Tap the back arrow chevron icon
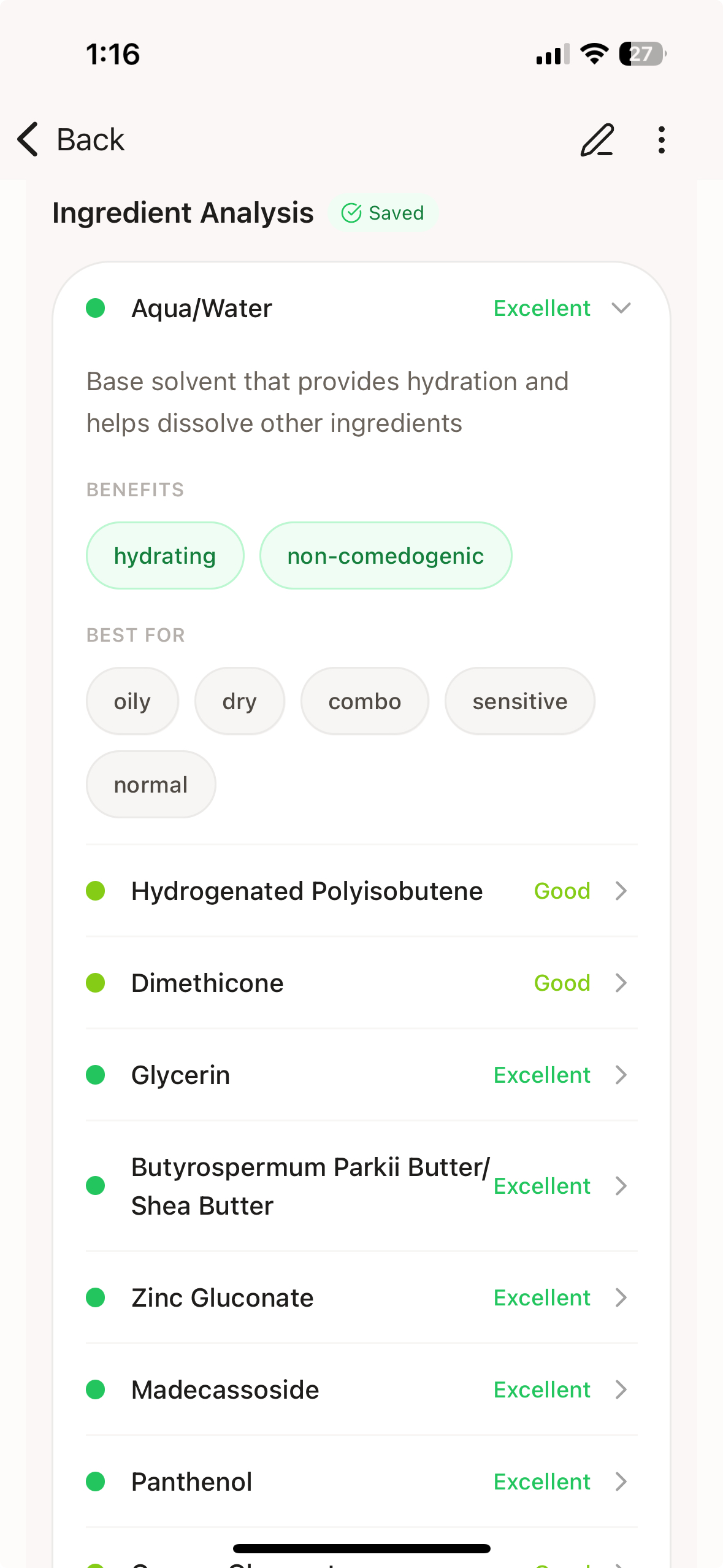The height and width of the screenshot is (1568, 723). 27,140
